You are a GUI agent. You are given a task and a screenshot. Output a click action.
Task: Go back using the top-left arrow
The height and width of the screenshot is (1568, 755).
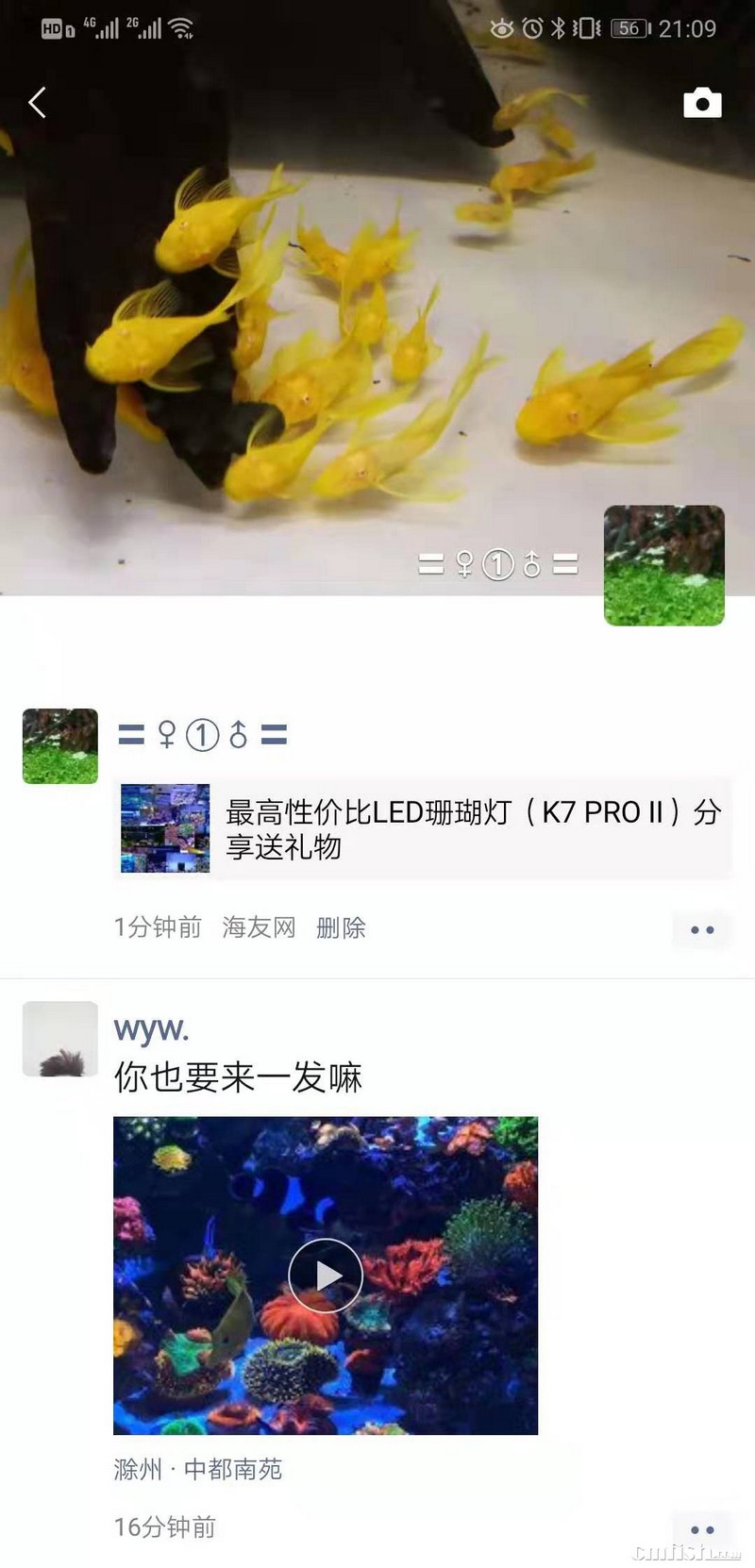click(38, 102)
